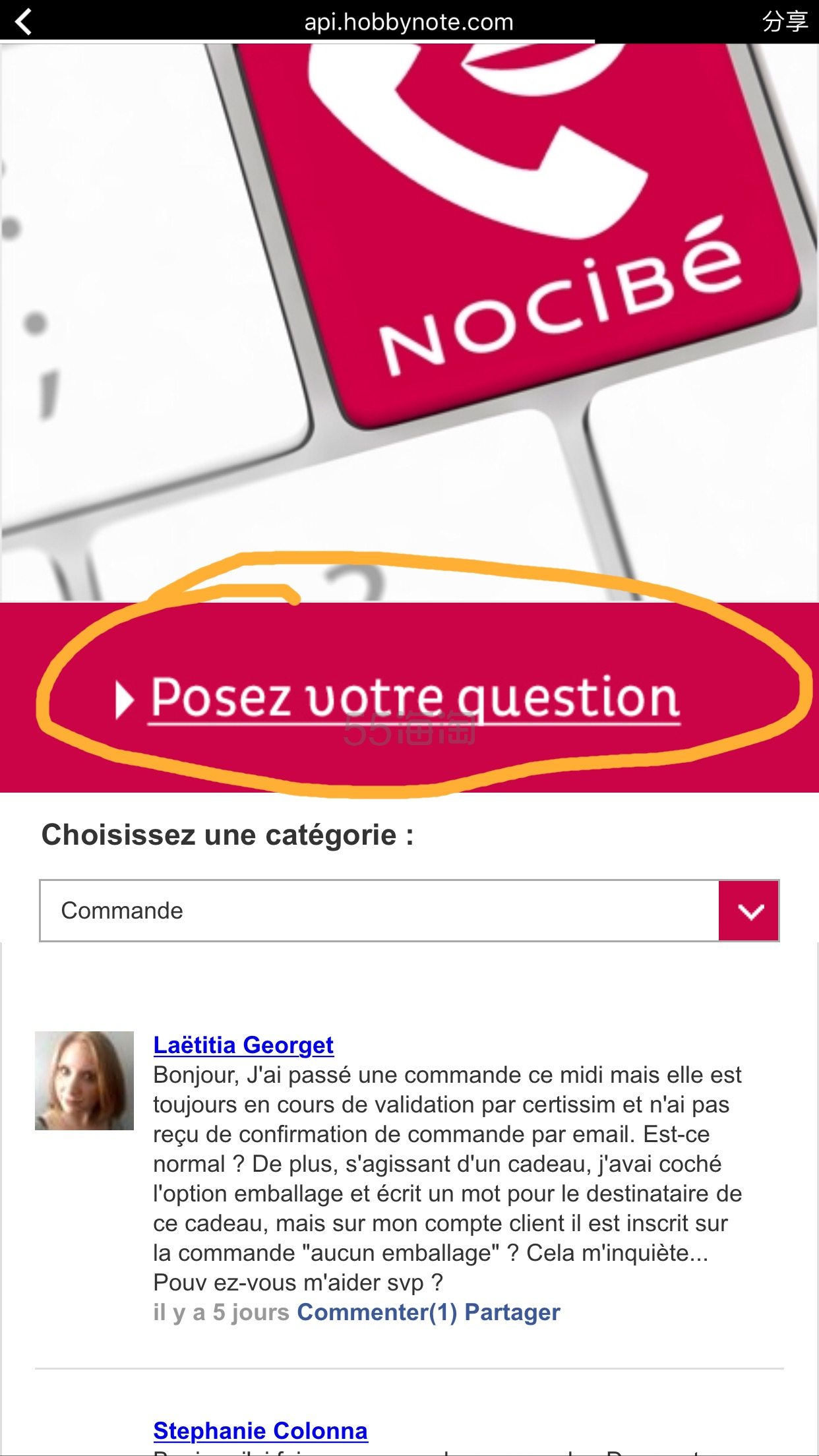Viewport: 819px width, 1456px height.
Task: Open Stephanie Colonna's profile link
Action: click(260, 1431)
